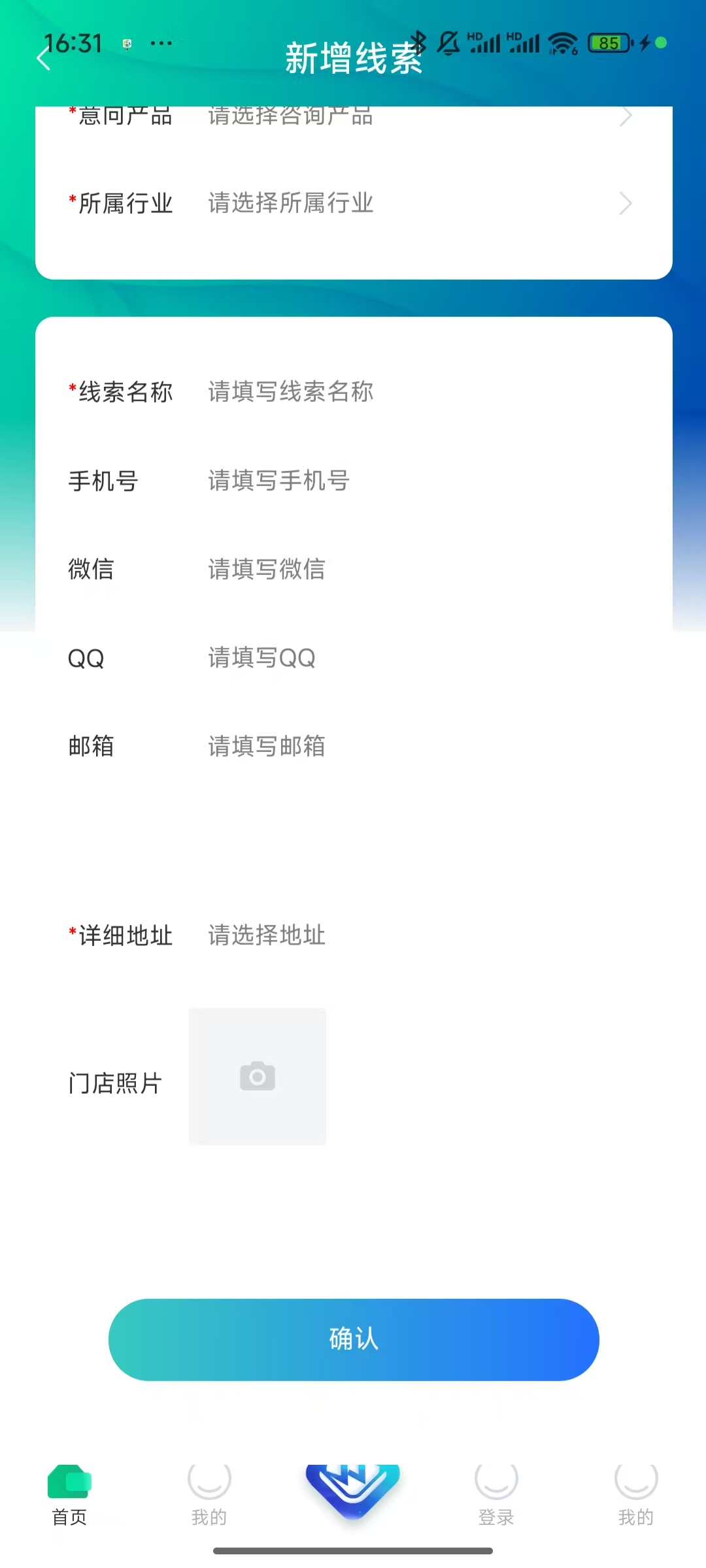This screenshot has width=706, height=1568.
Task: Add a 门店照片 store photo
Action: tap(258, 1076)
